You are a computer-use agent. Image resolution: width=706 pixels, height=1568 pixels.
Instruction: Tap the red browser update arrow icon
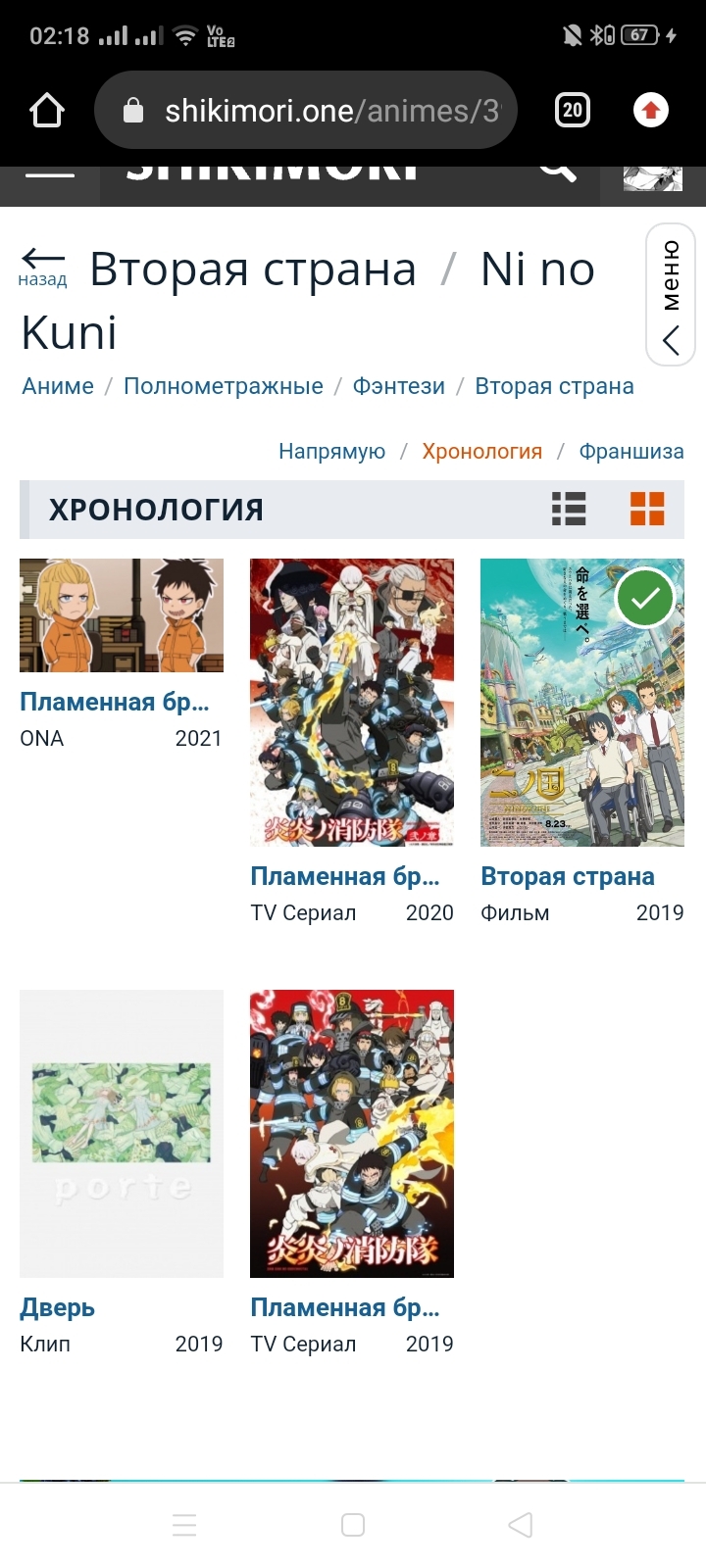651,111
